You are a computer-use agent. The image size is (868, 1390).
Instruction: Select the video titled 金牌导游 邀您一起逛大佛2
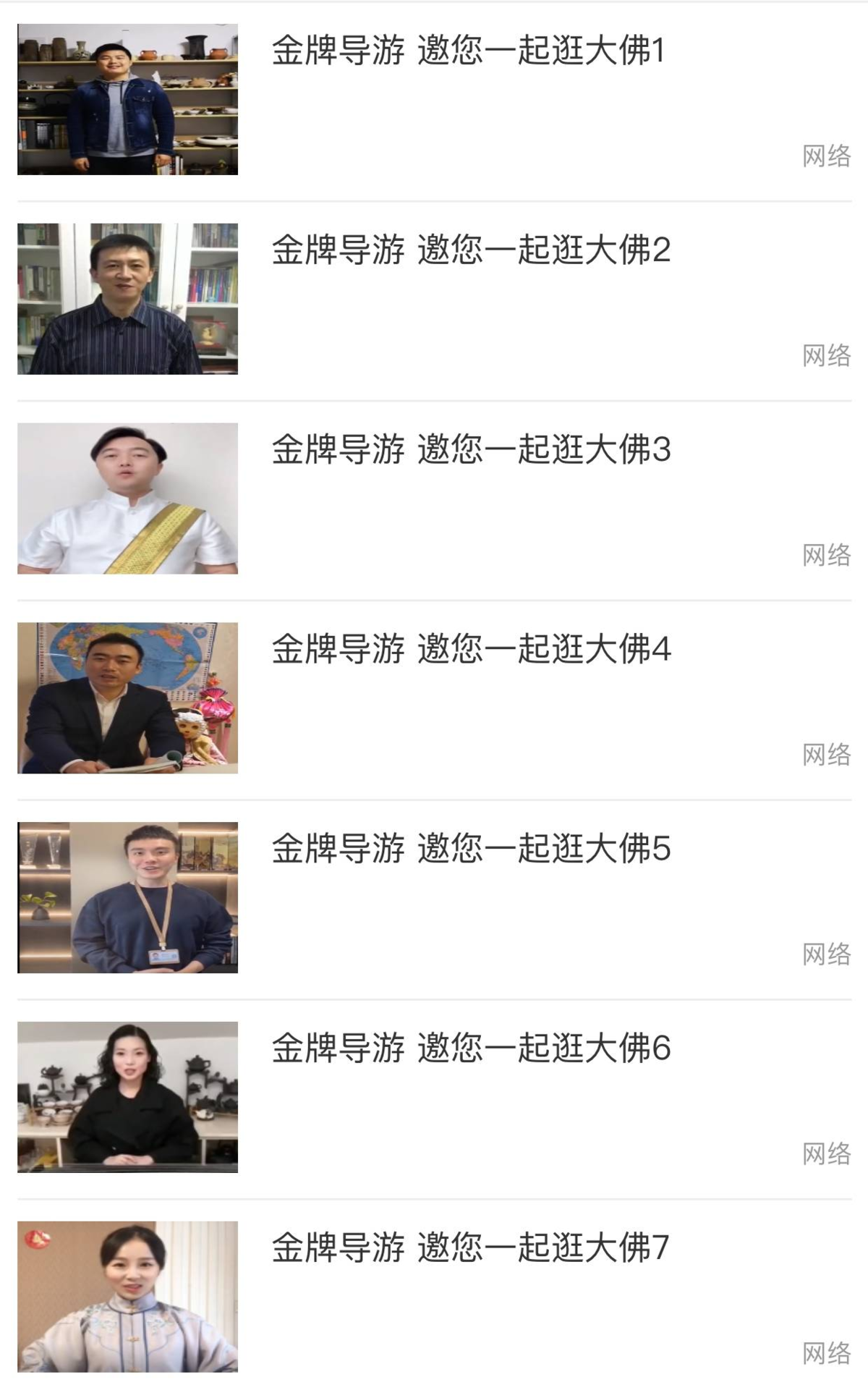pos(470,250)
